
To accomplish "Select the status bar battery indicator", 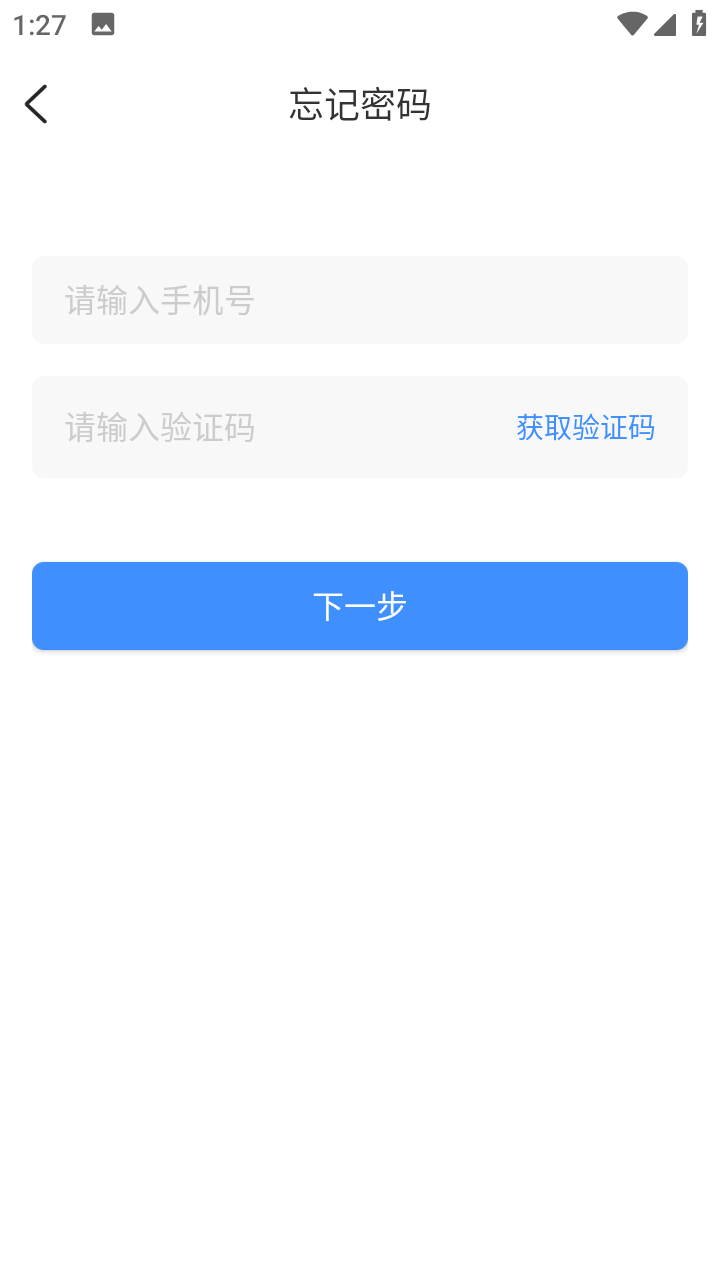I will point(697,22).
